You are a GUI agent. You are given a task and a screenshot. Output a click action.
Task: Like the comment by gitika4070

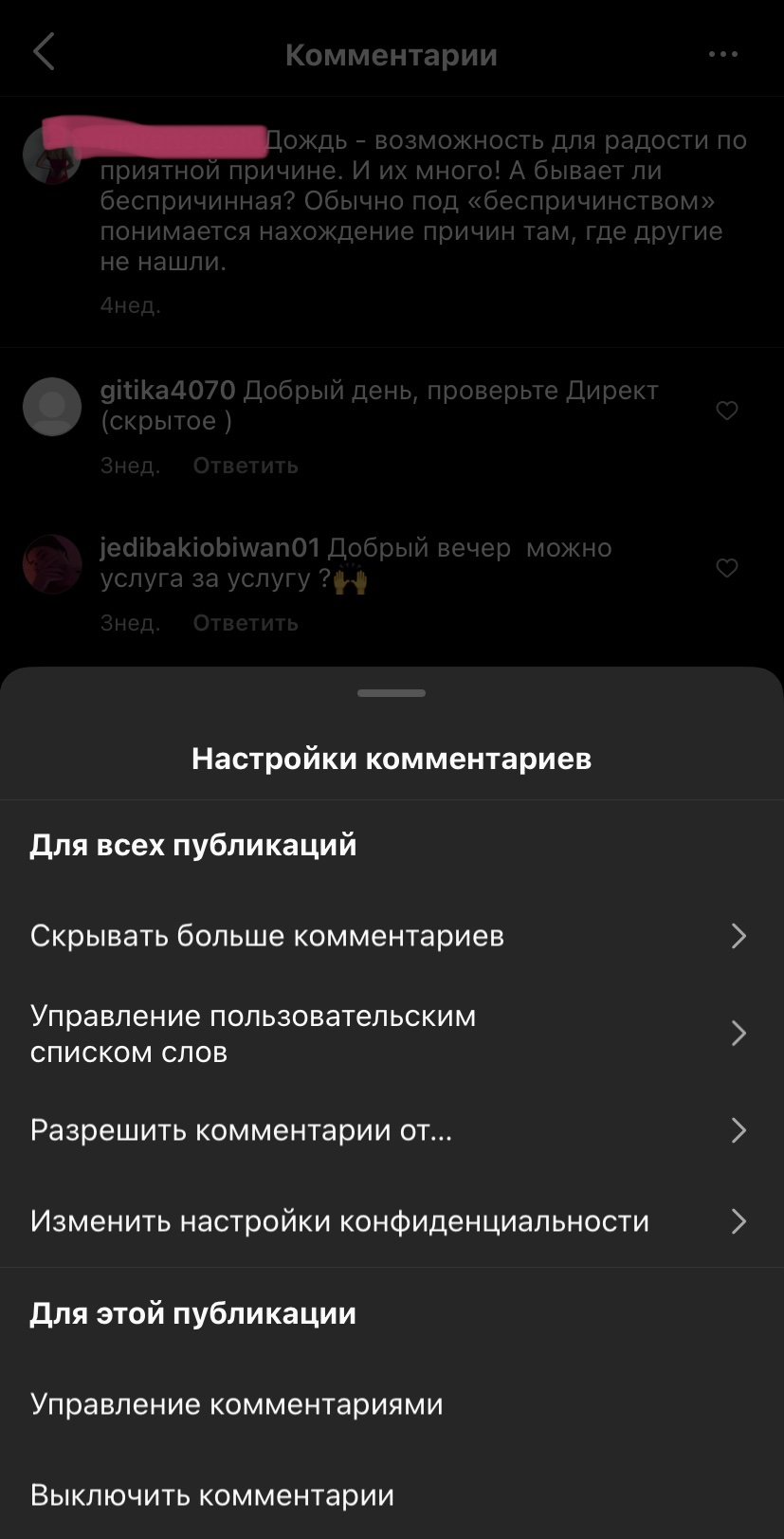727,411
